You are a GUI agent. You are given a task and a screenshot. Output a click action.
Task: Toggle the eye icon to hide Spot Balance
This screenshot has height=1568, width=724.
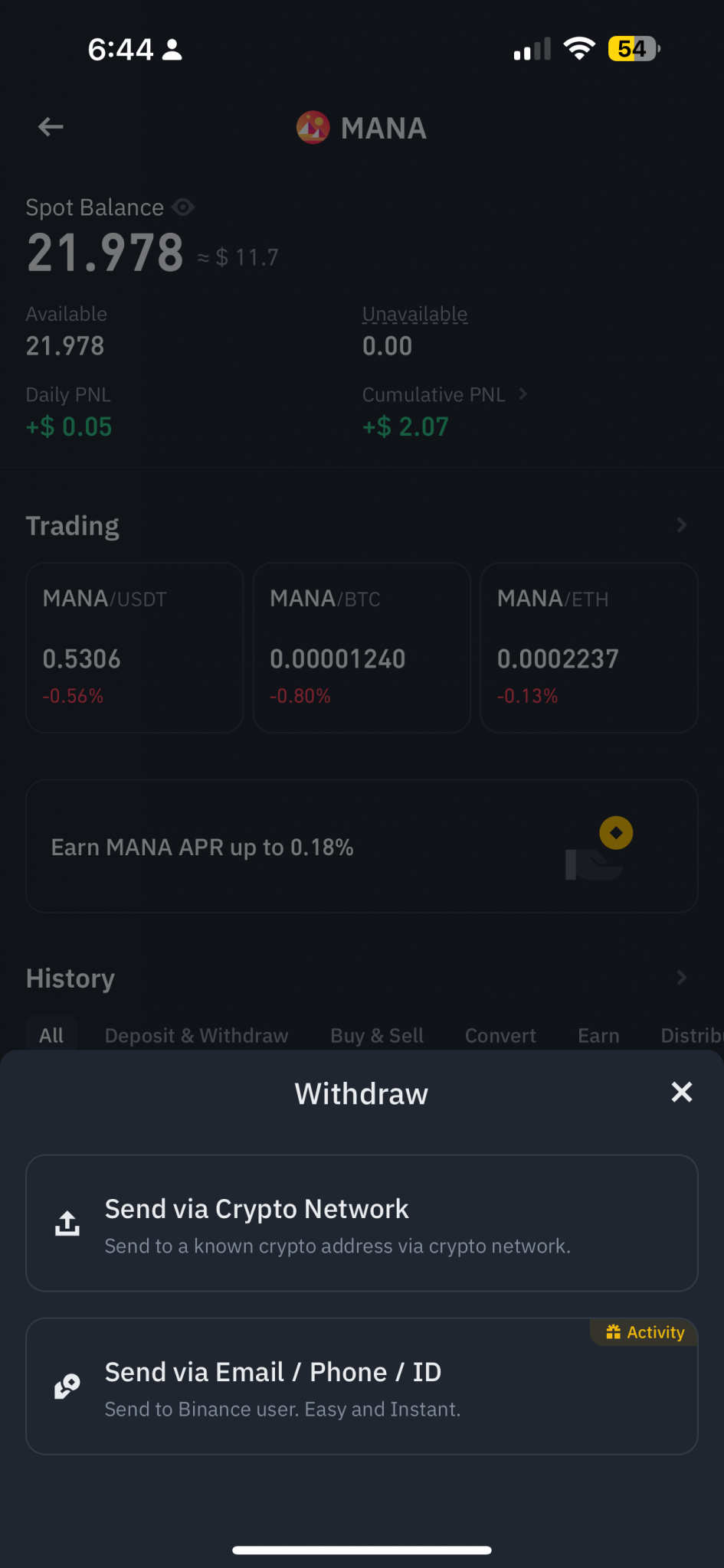coord(184,207)
